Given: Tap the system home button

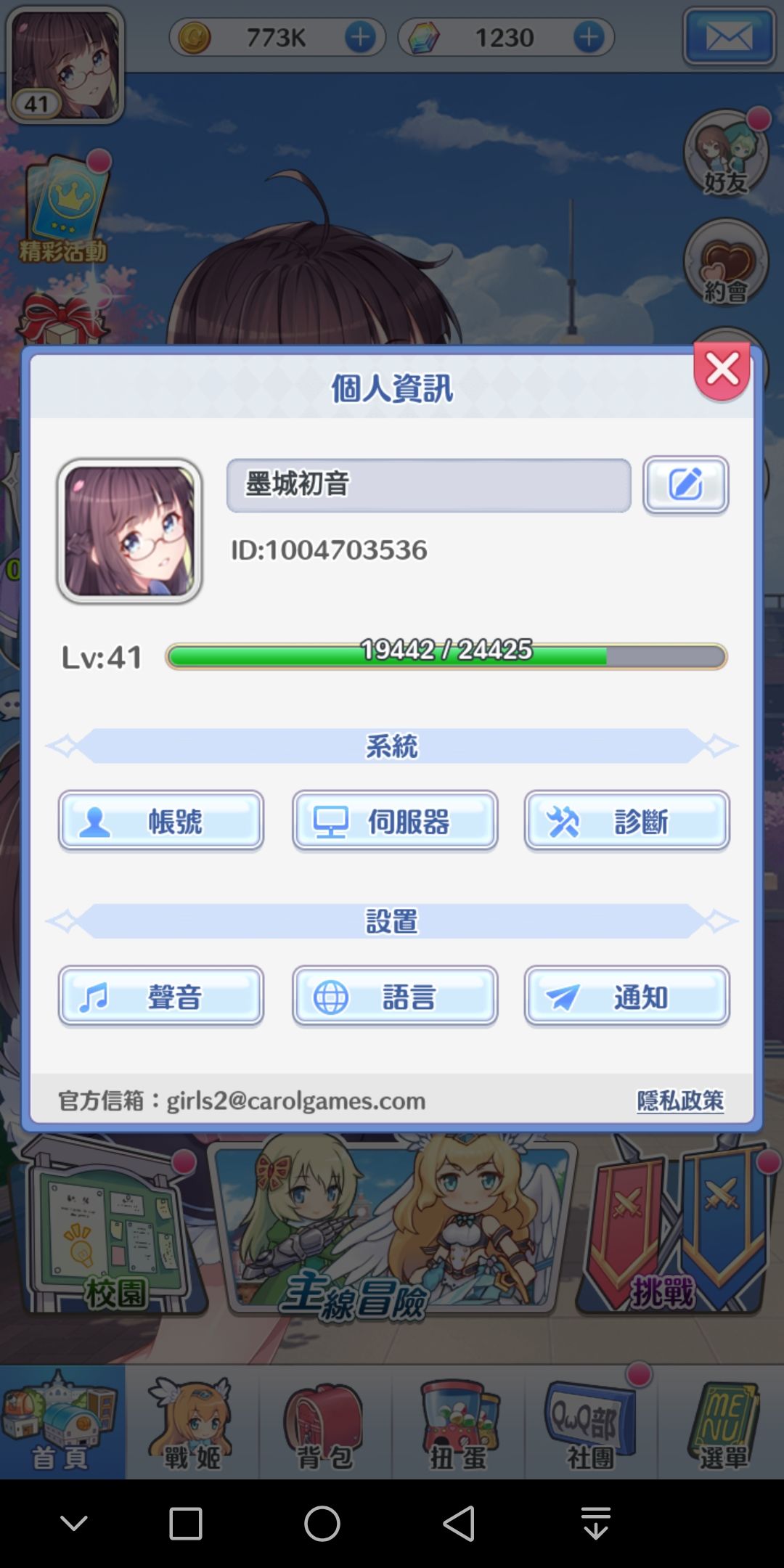Looking at the screenshot, I should coord(322,1523).
